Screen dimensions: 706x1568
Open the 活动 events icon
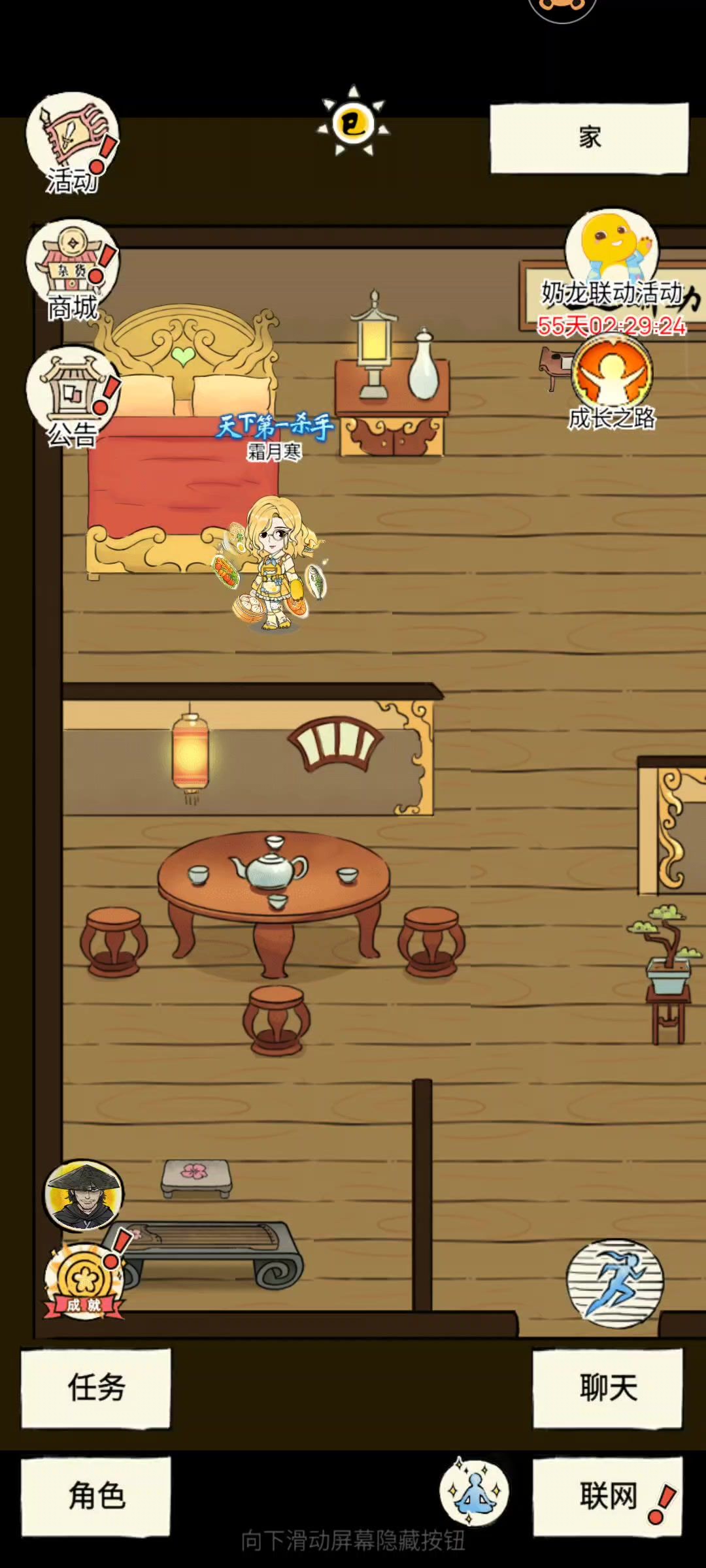click(x=73, y=143)
